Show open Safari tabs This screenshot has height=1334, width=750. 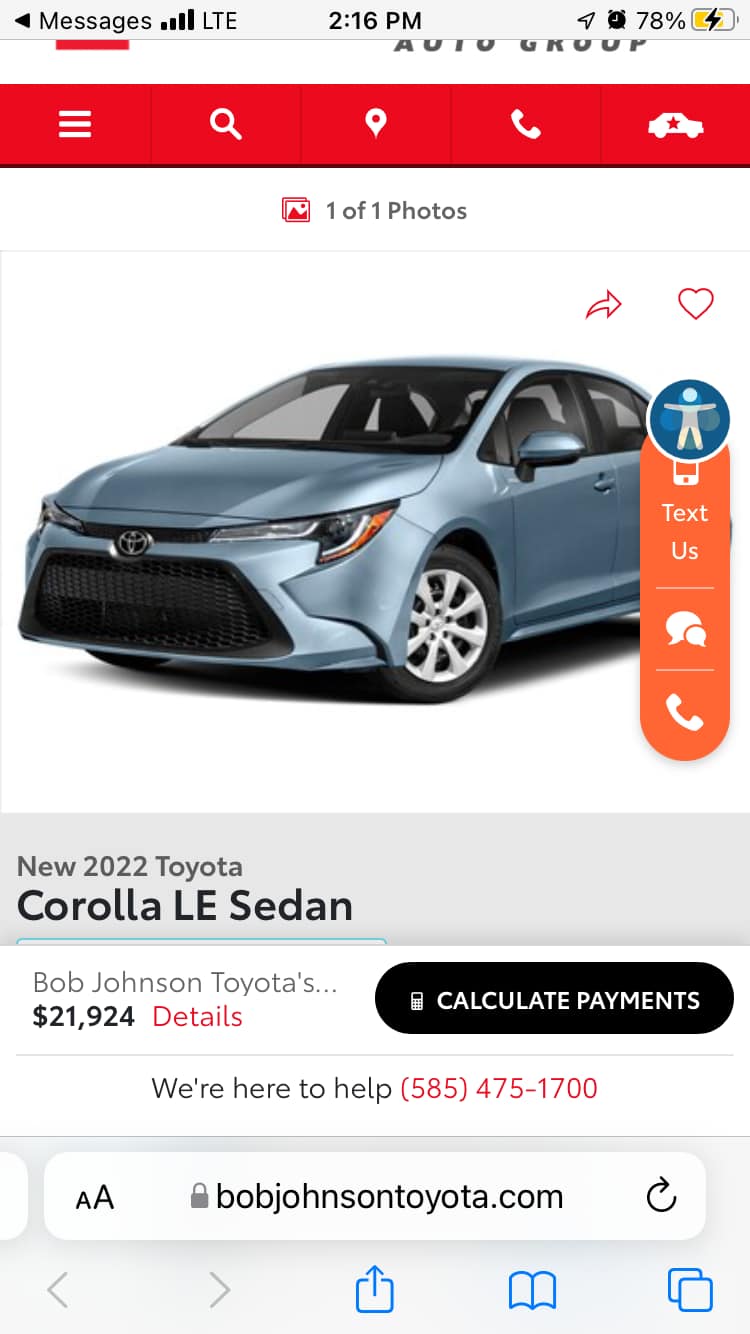[690, 1291]
